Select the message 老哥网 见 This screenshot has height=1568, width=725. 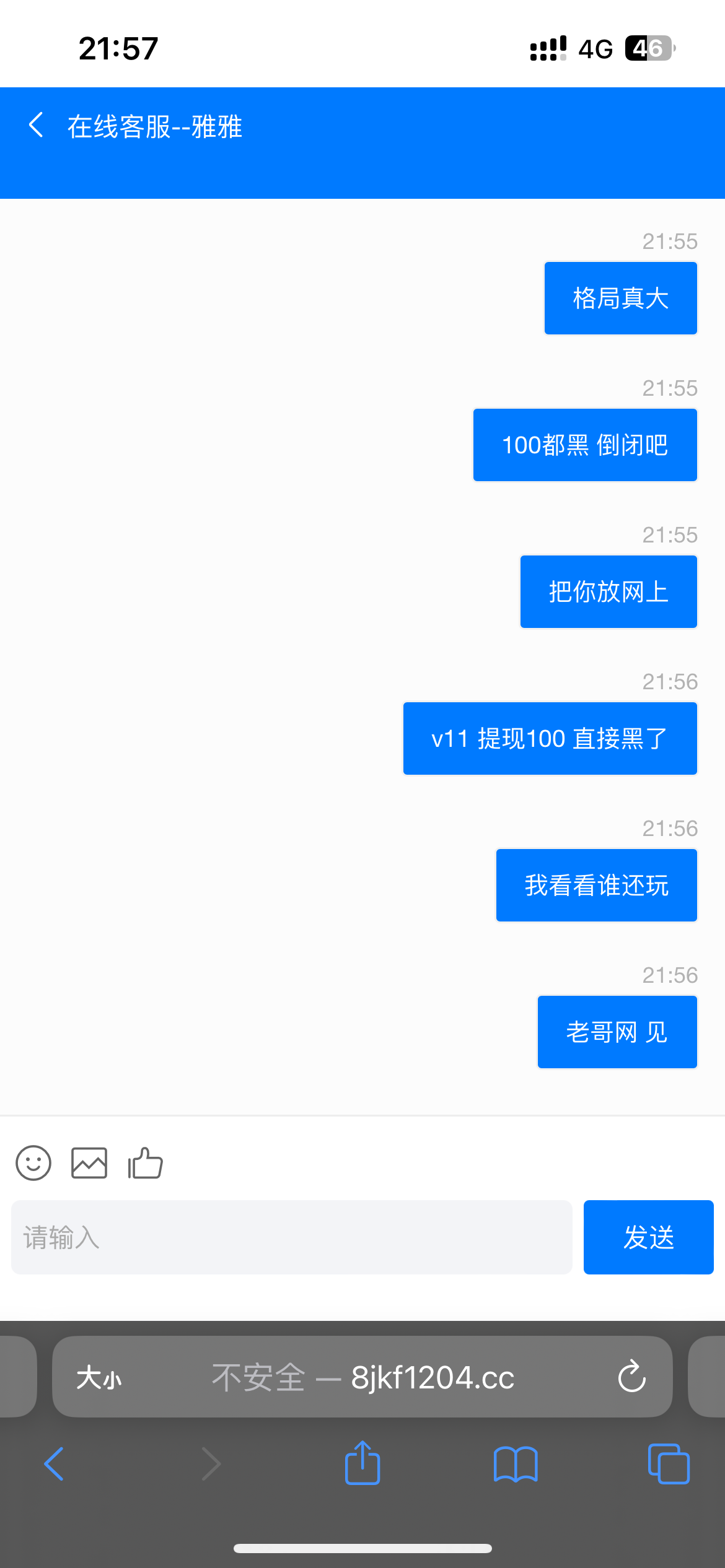(x=617, y=1031)
